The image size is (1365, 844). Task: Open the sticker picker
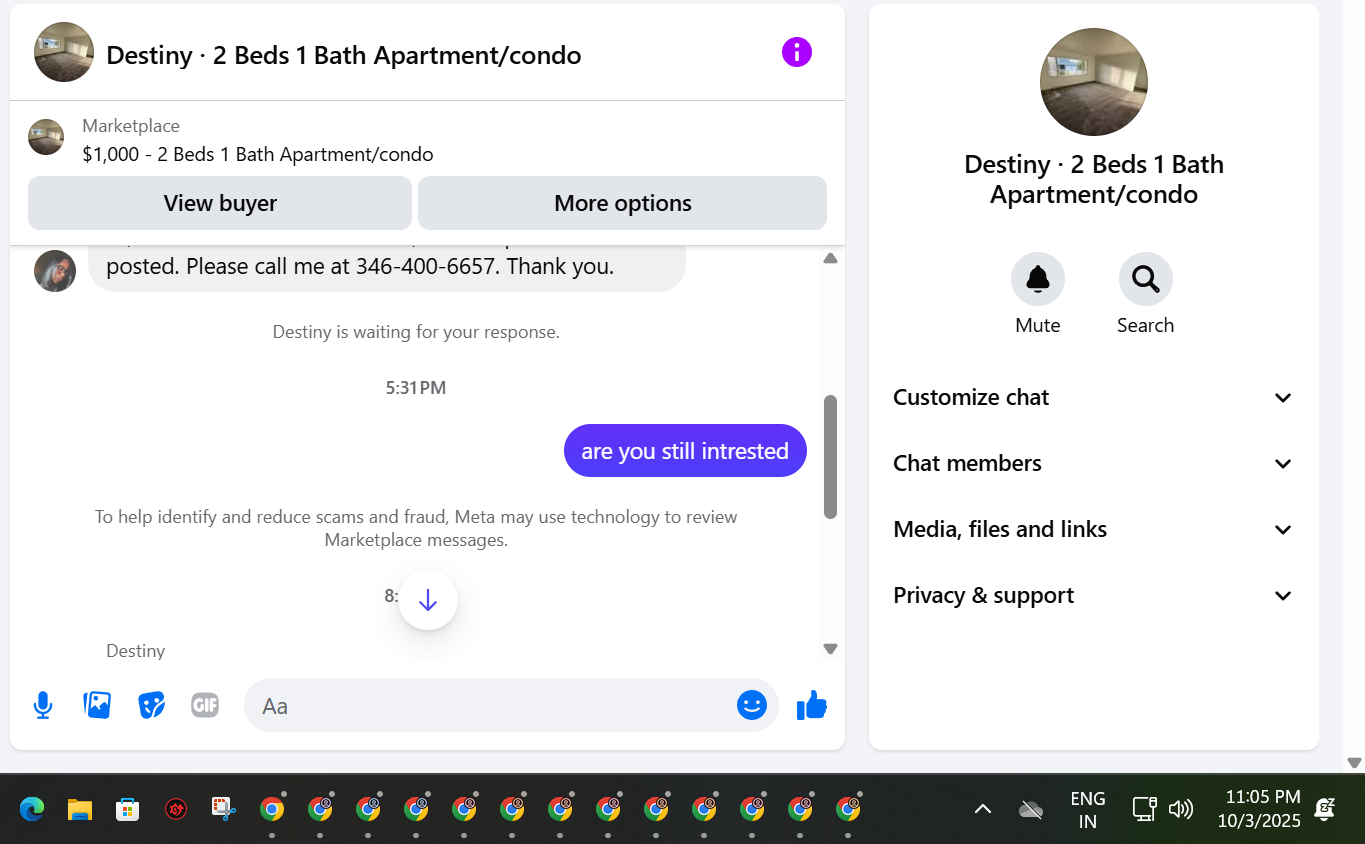point(151,705)
